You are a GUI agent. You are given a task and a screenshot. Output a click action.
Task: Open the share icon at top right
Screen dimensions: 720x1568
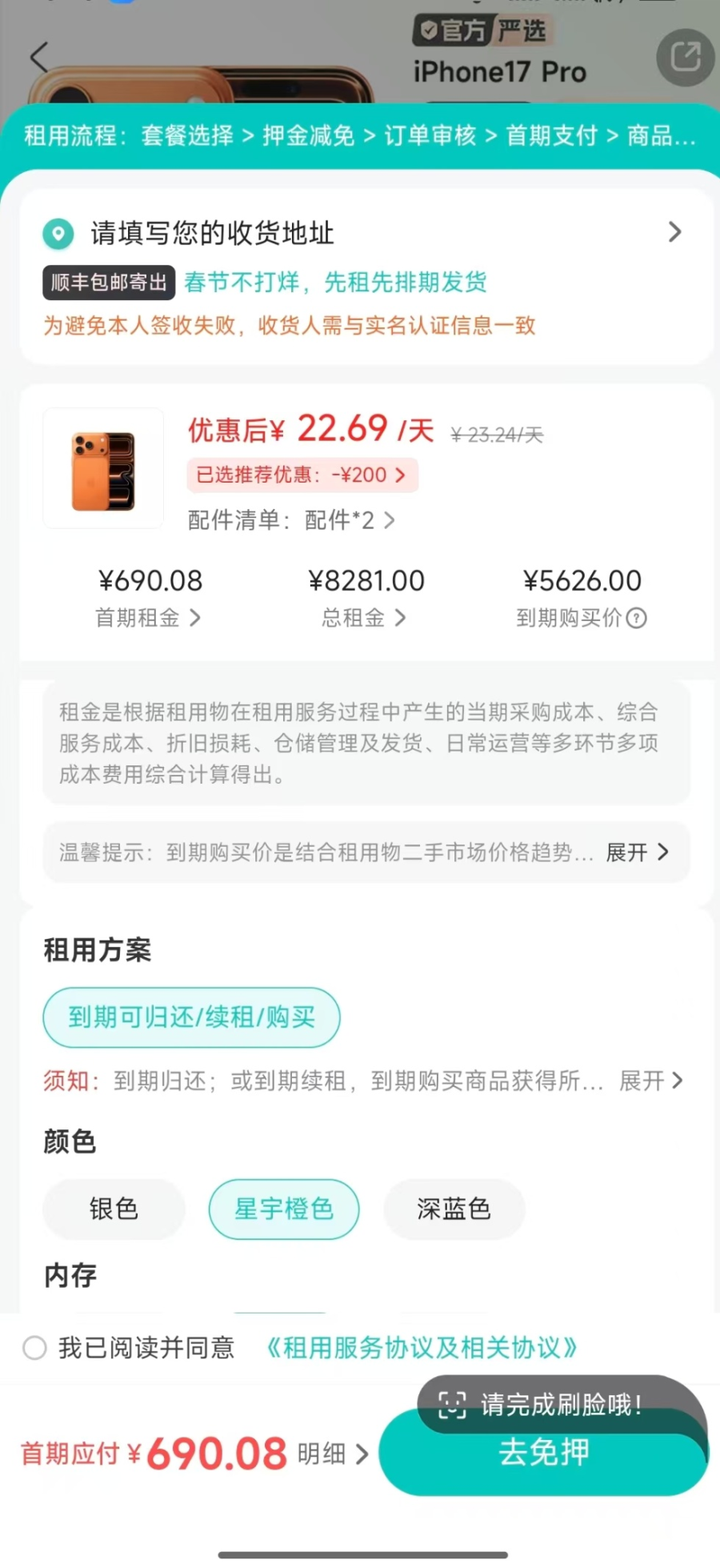[x=684, y=58]
